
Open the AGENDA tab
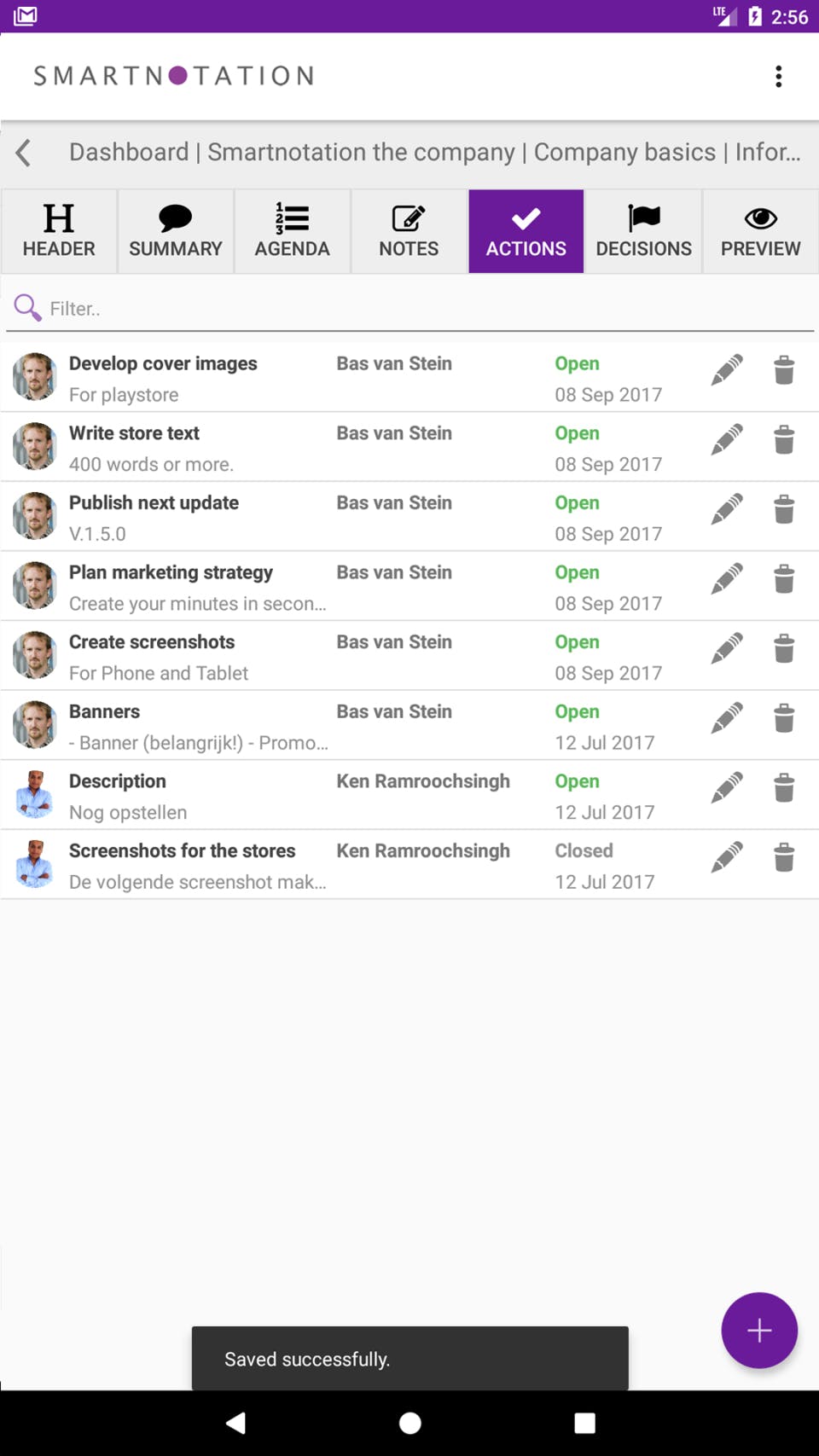pos(292,231)
